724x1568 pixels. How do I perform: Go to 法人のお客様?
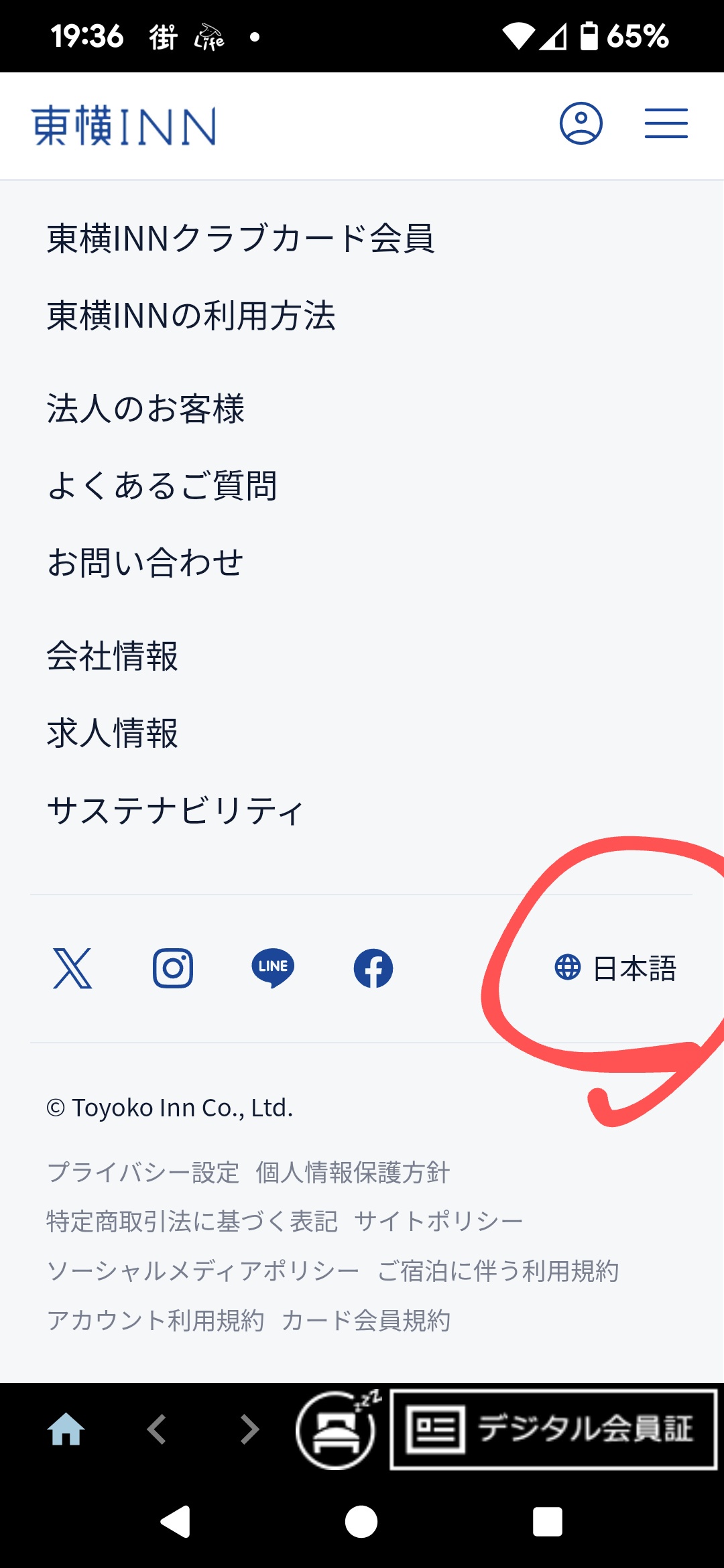[145, 409]
